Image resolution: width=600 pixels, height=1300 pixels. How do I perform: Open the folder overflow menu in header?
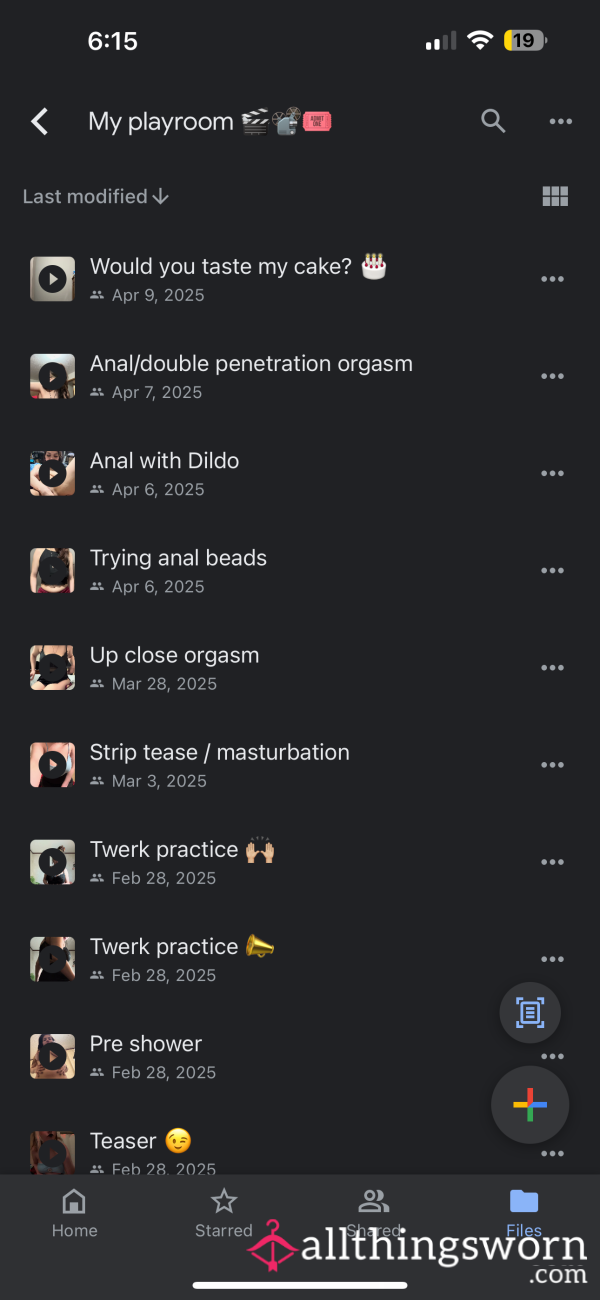point(561,122)
